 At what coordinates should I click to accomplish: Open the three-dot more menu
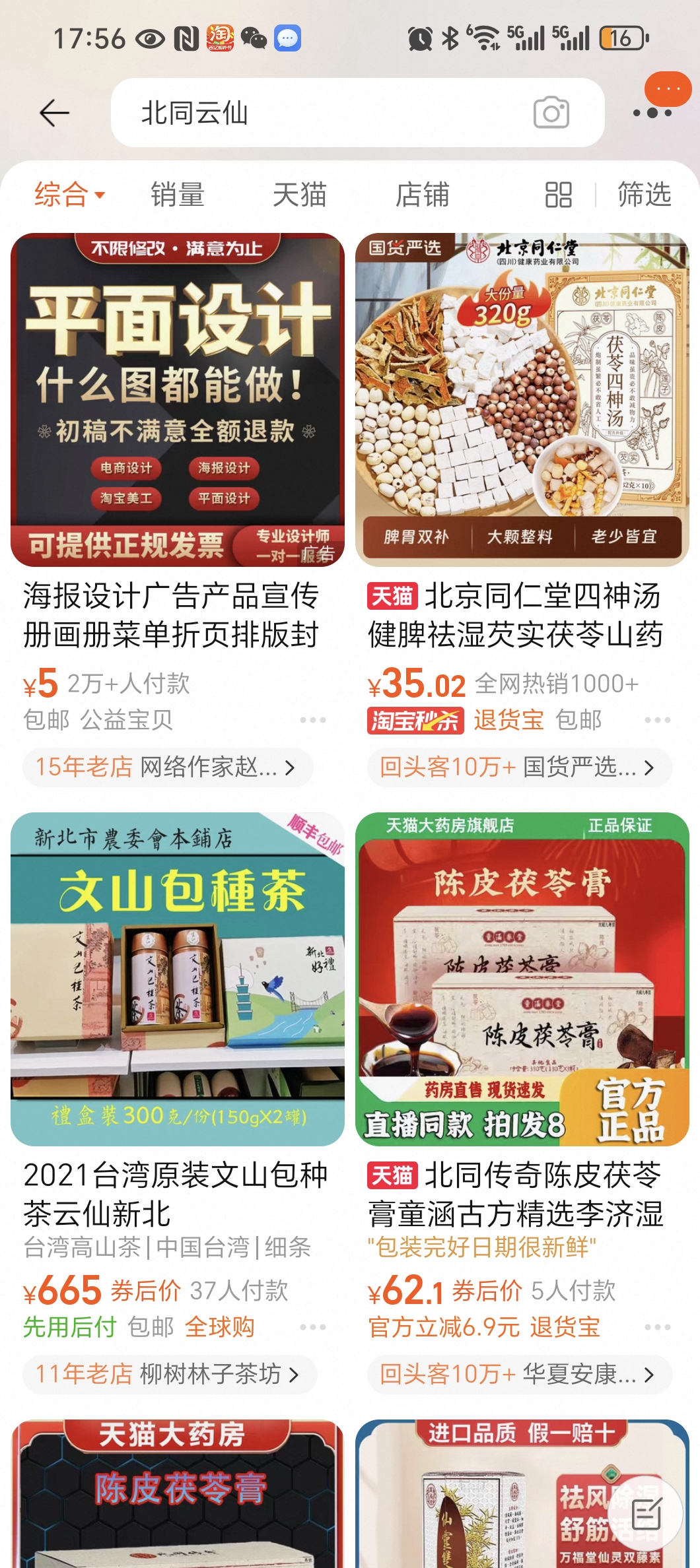(652, 113)
